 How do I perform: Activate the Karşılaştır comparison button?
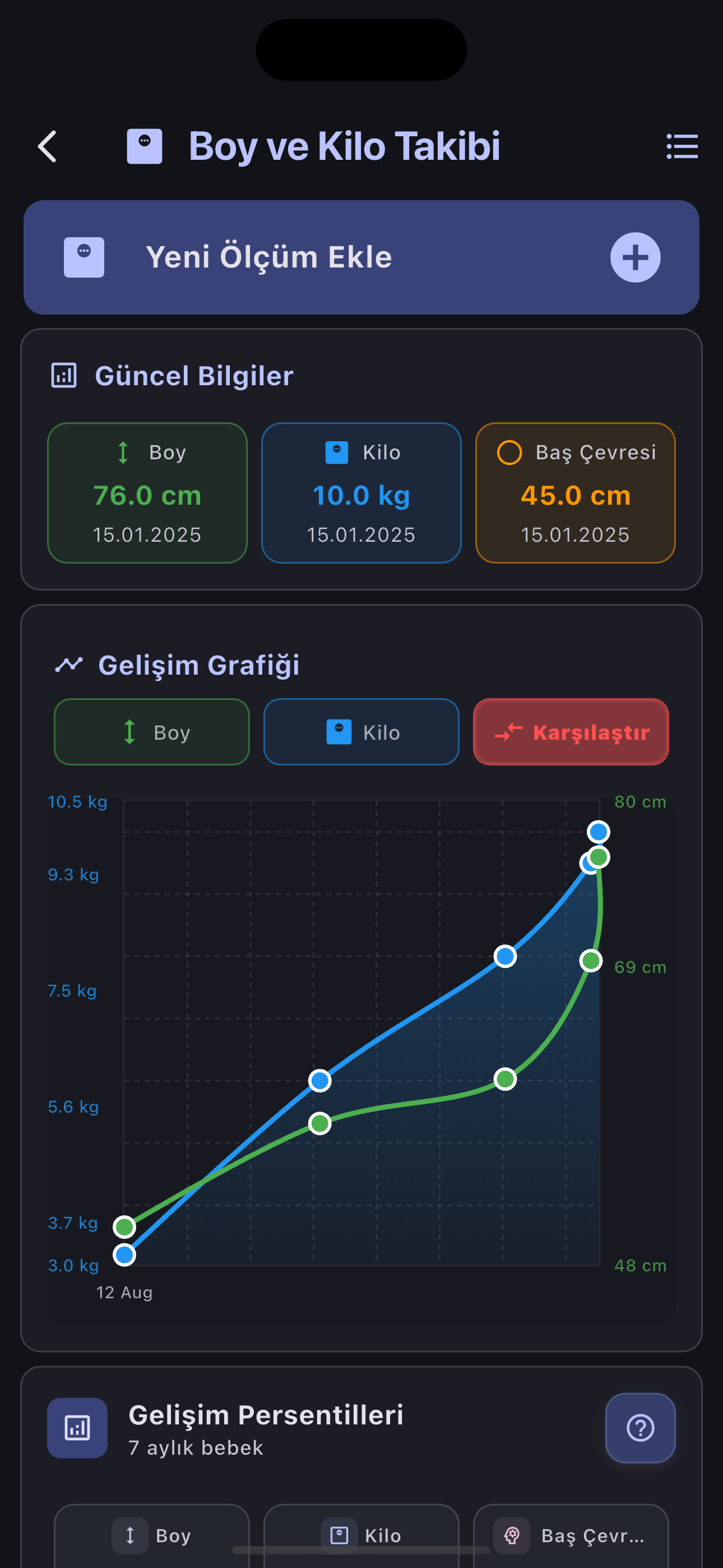571,732
